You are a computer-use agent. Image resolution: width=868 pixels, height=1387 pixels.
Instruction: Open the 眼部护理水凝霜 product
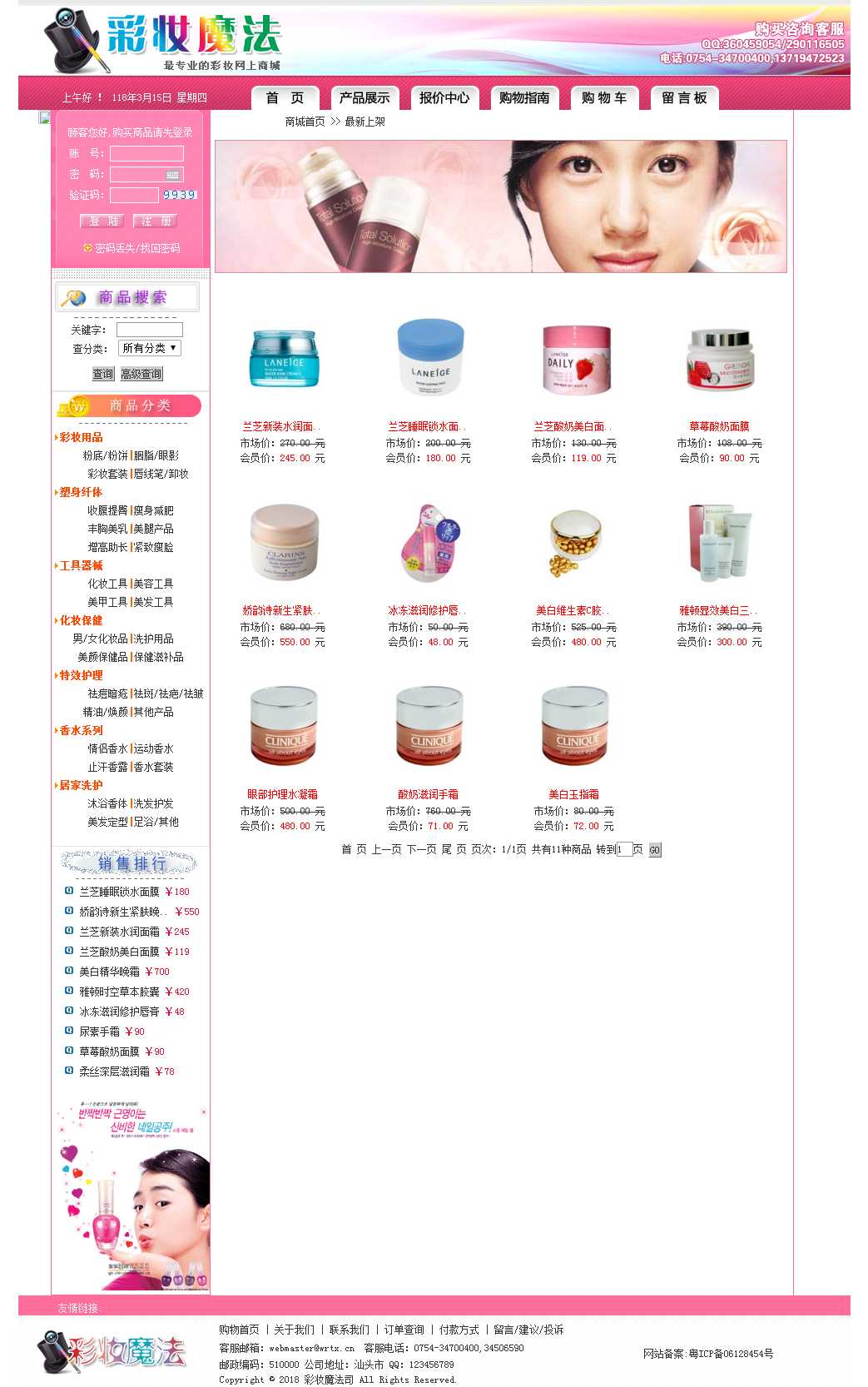(x=282, y=794)
